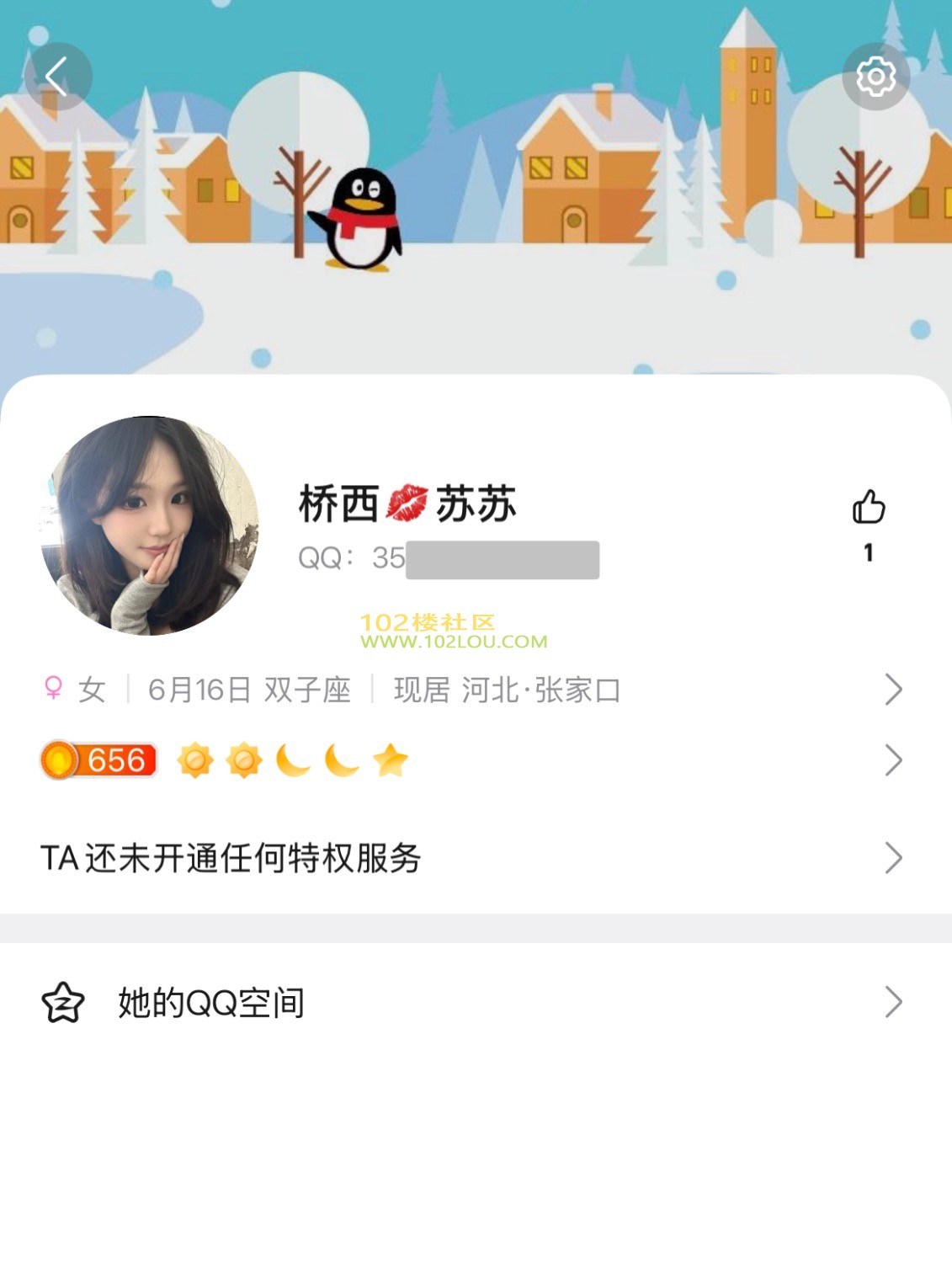
Task: Like this profile with thumbs-up
Action: (x=869, y=508)
